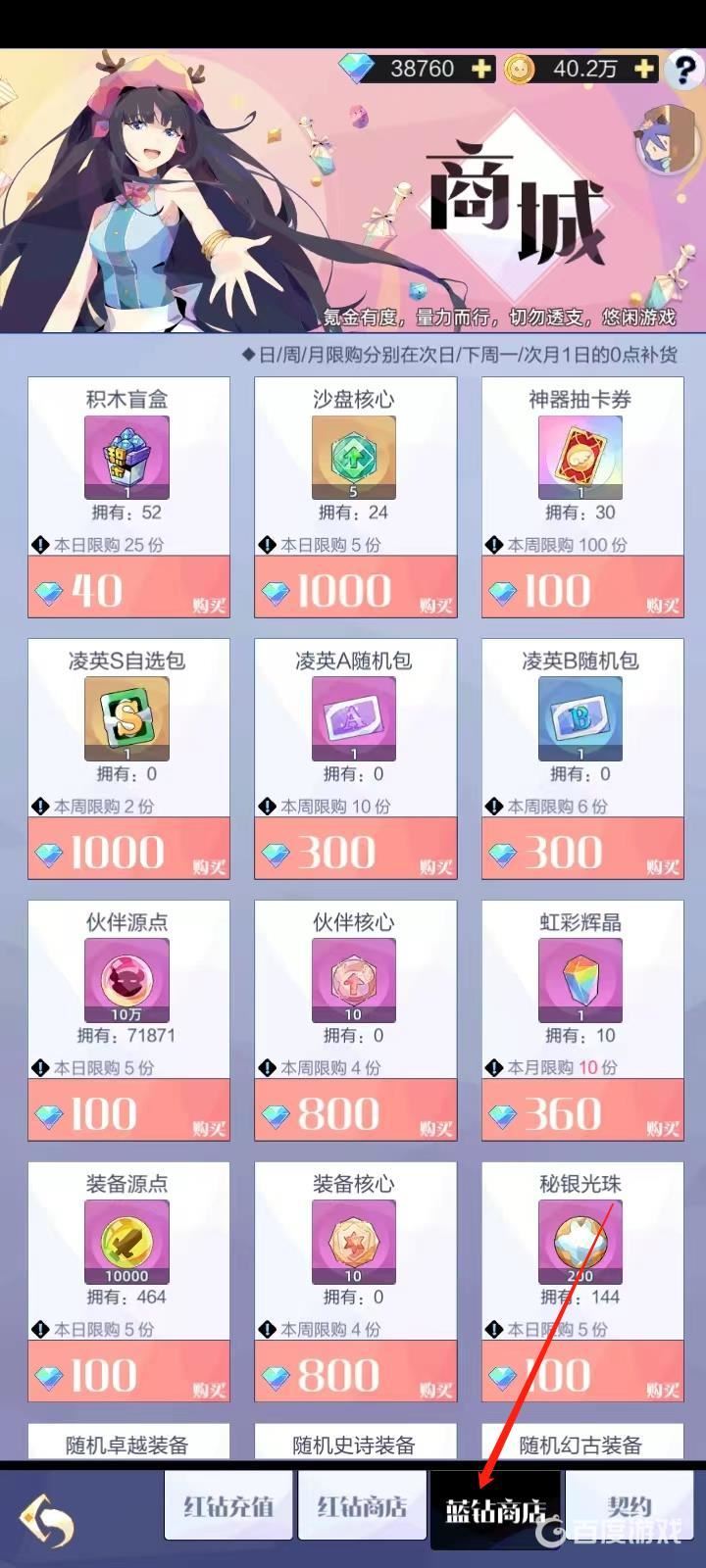
Task: Tap the plus next to blue diamonds
Action: (480, 69)
